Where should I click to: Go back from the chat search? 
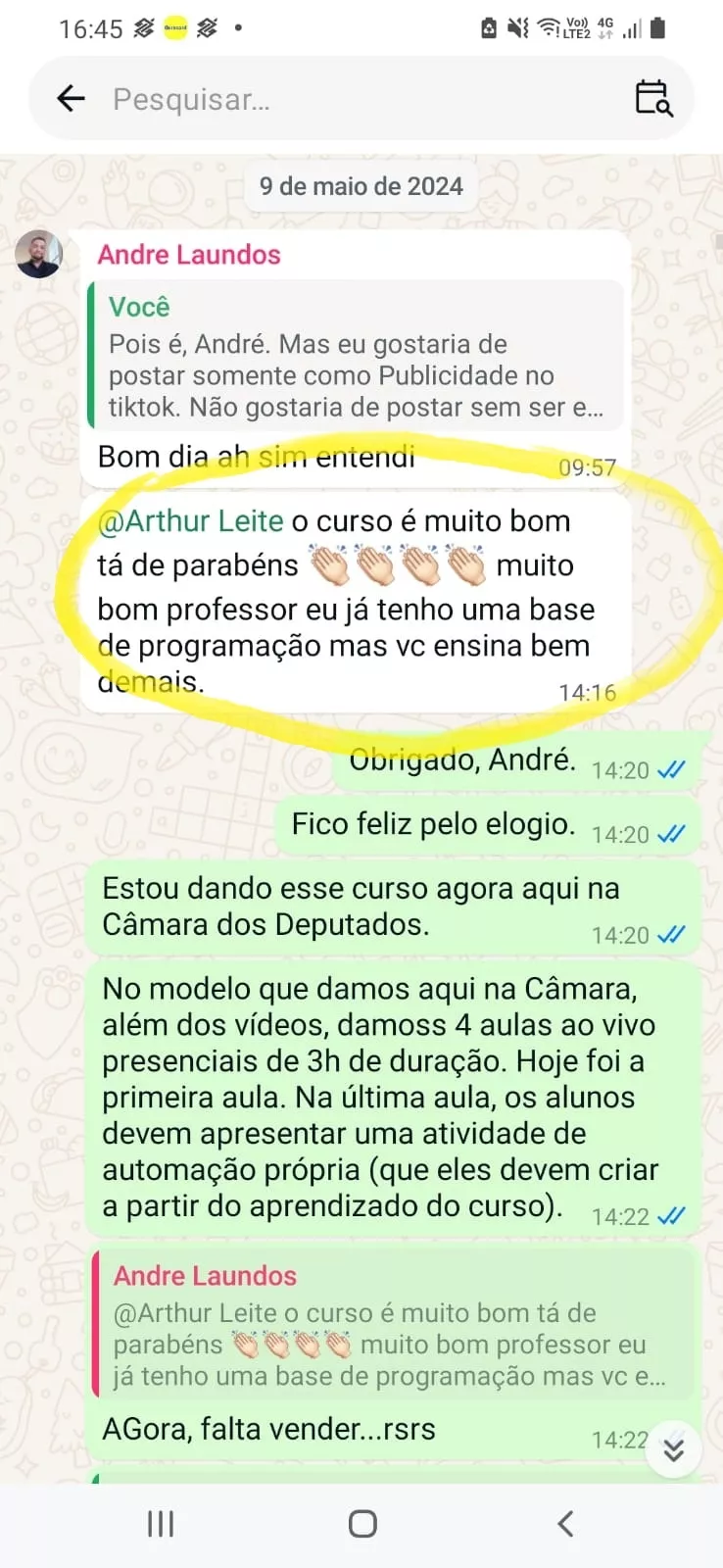71,98
